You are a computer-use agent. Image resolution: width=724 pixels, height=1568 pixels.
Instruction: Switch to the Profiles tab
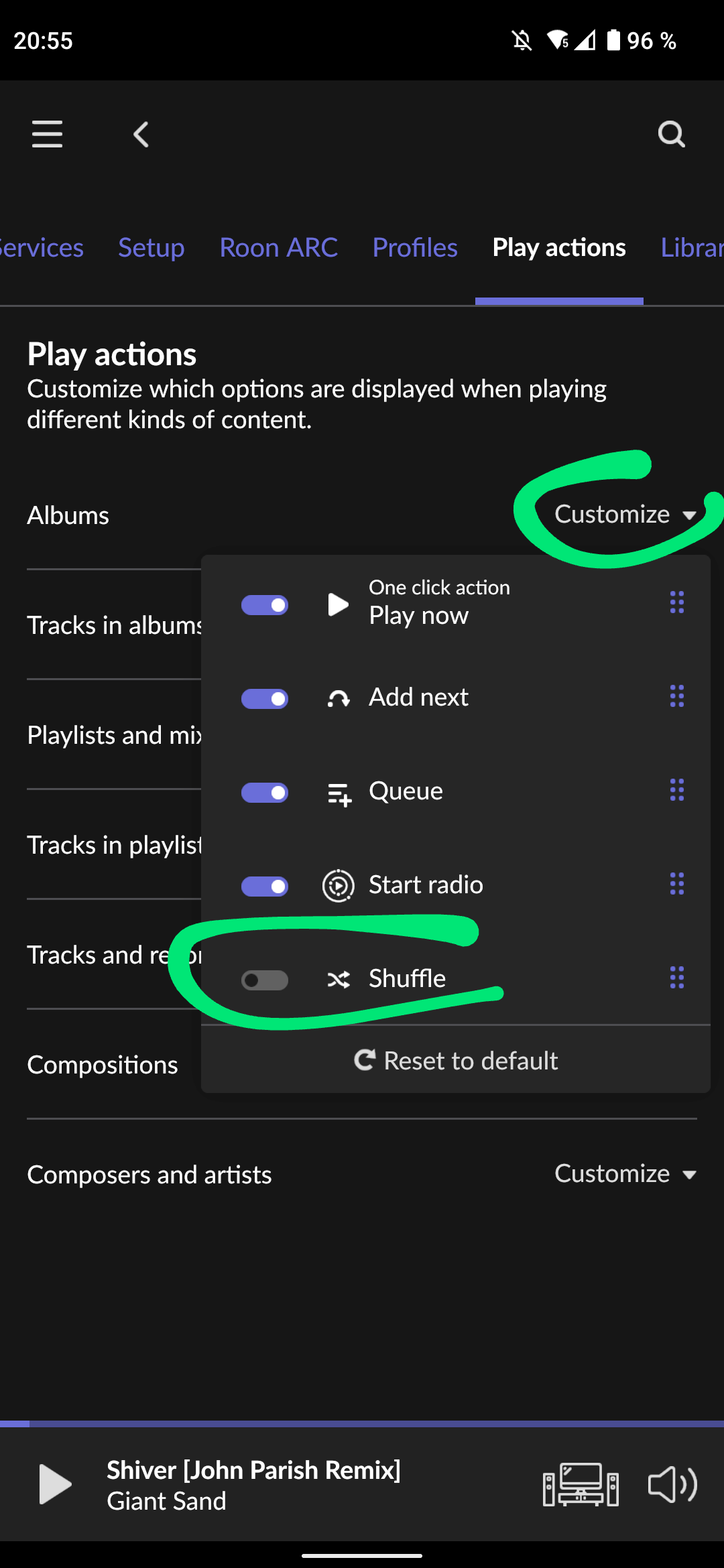pyautogui.click(x=415, y=248)
